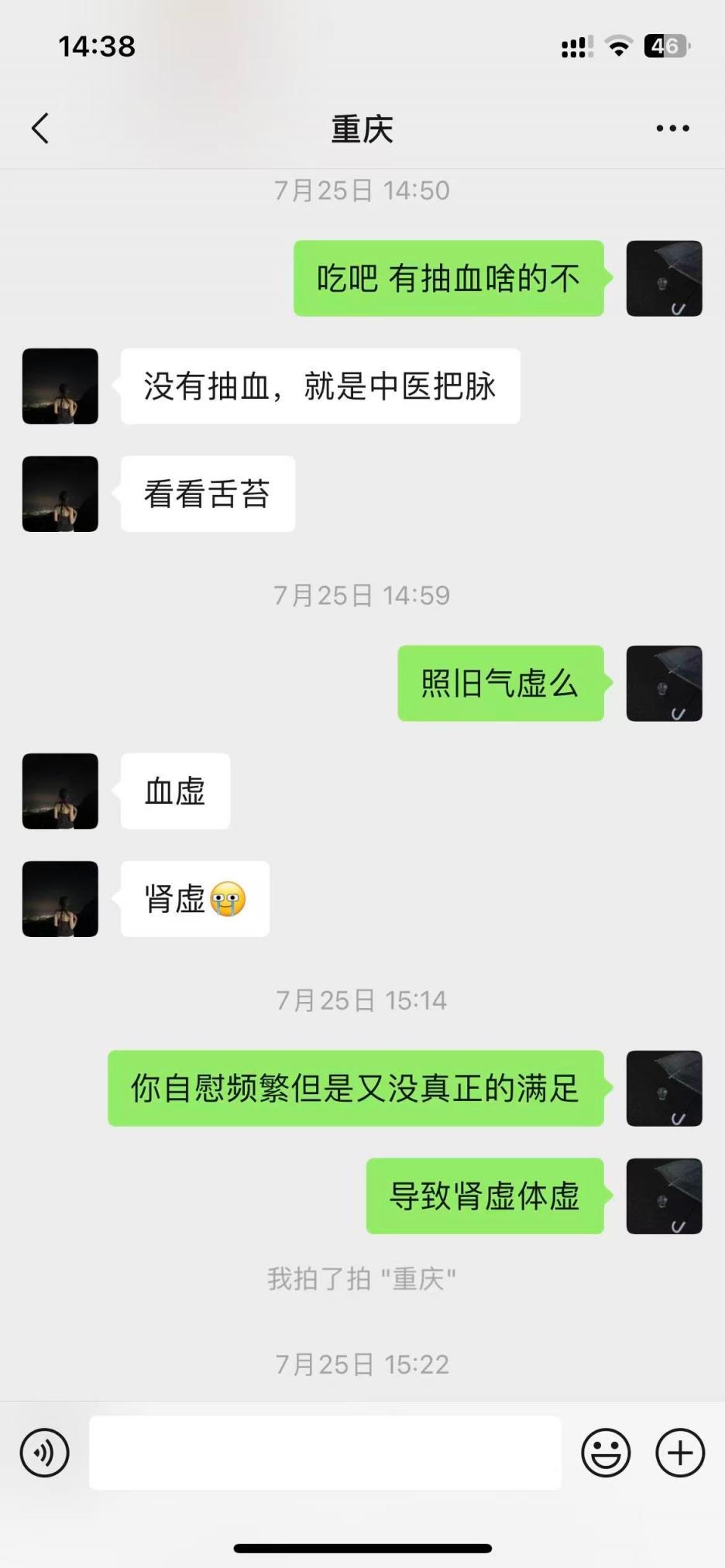The width and height of the screenshot is (725, 1568).
Task: Open the plus attachment menu
Action: click(x=680, y=1453)
